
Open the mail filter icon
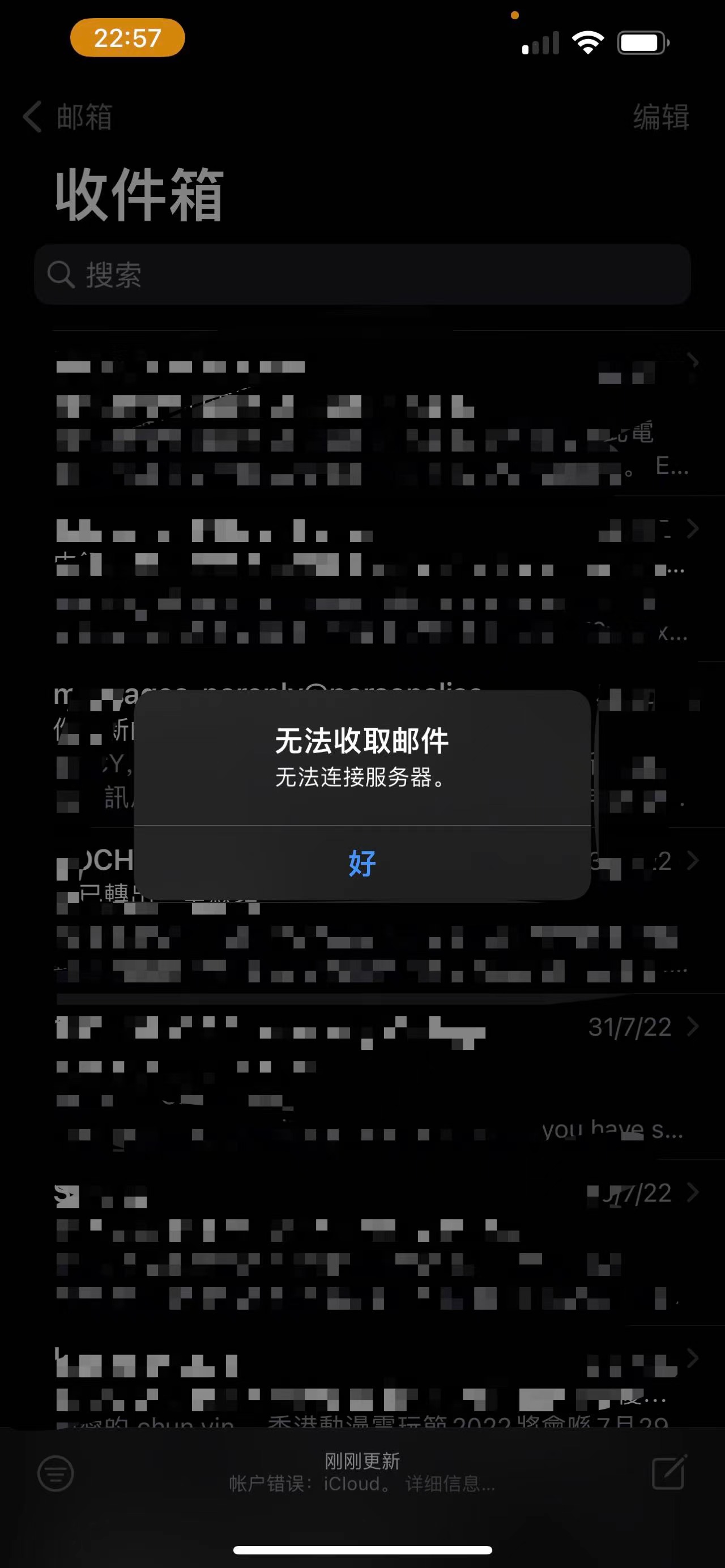tap(56, 1473)
